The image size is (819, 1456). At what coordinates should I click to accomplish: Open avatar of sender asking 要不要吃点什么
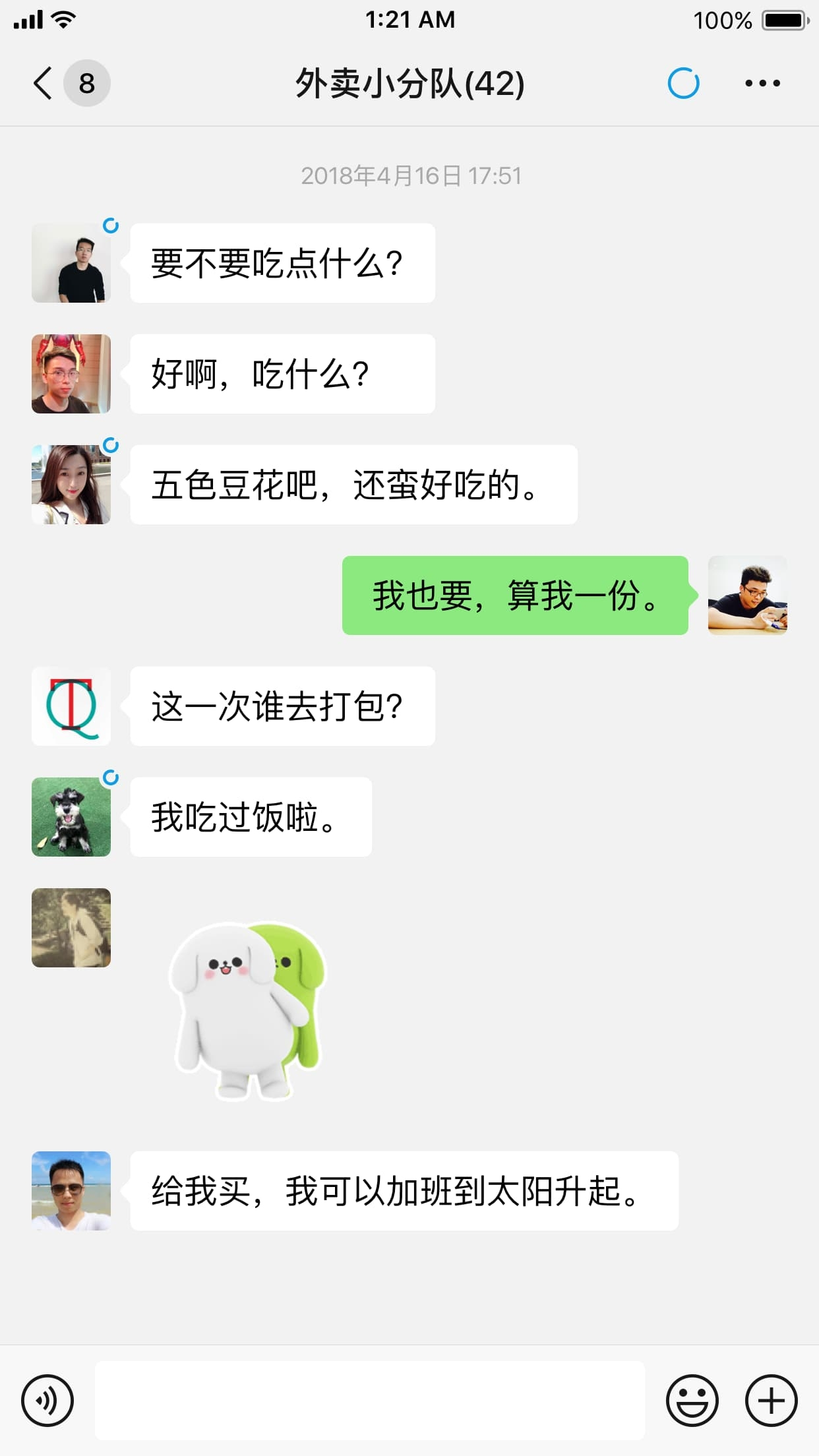pos(71,263)
